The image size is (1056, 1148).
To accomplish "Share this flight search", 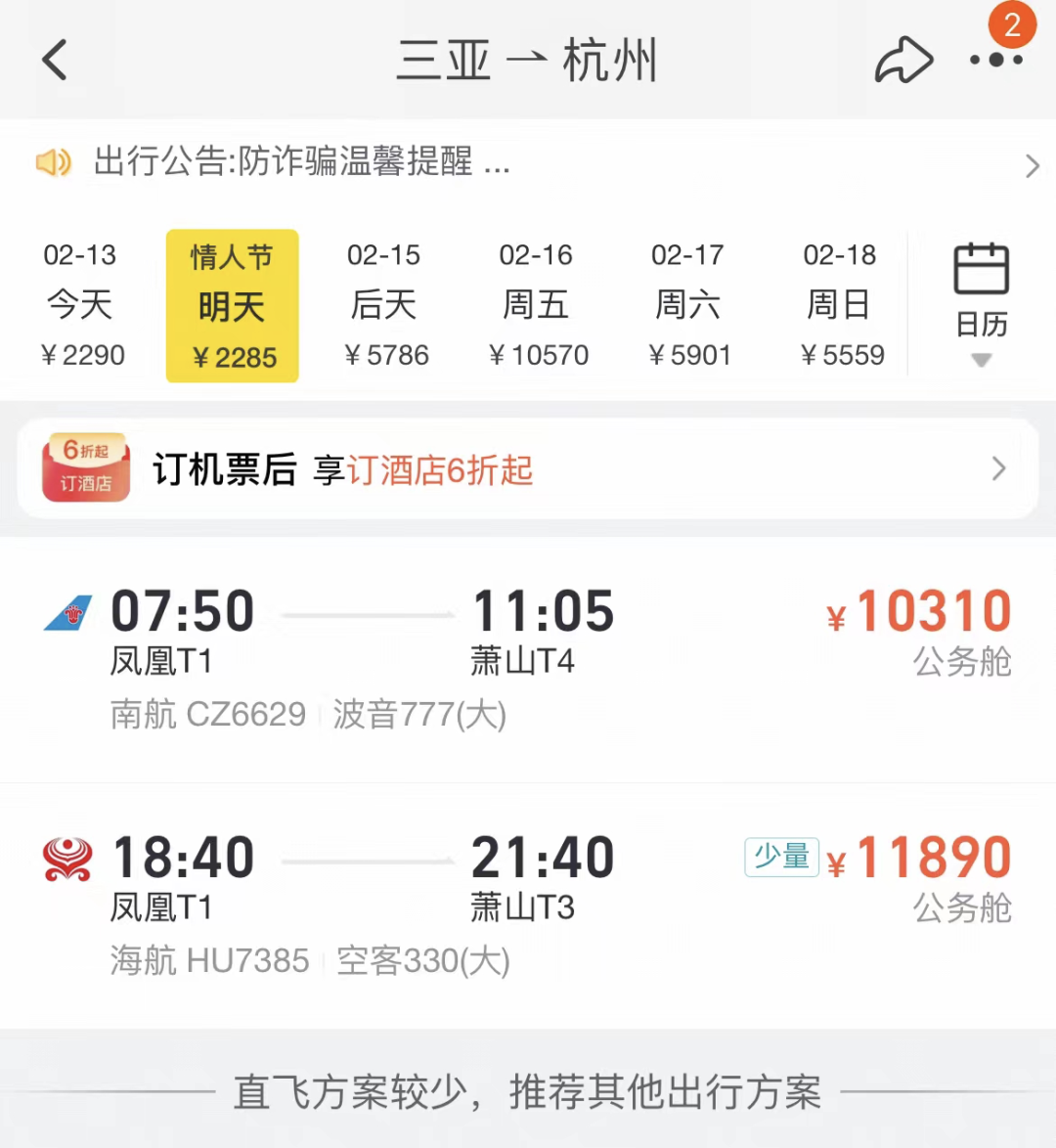I will (902, 61).
